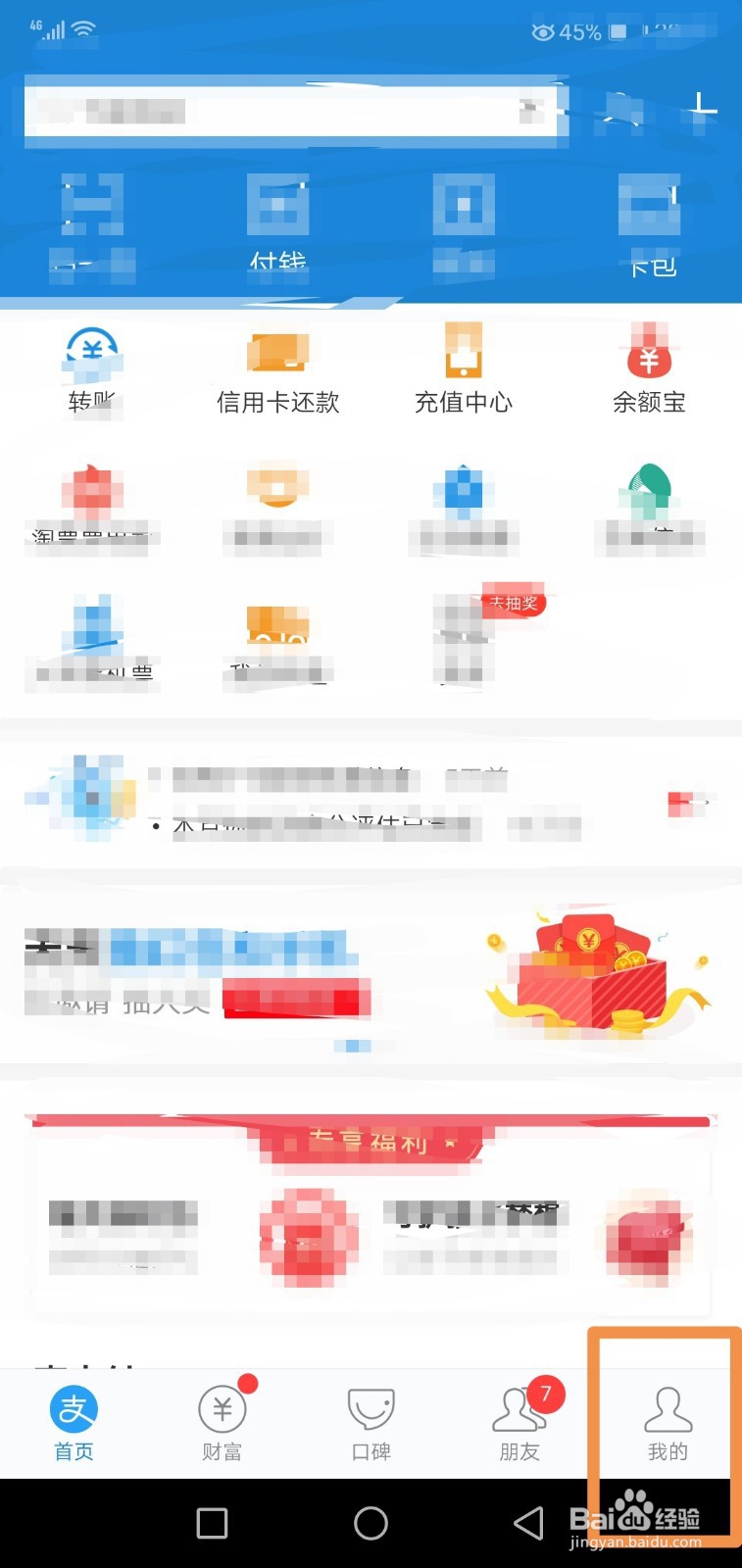The width and height of the screenshot is (742, 1568).
Task: Switch to the 口碑 Koubei tab
Action: click(x=371, y=1421)
